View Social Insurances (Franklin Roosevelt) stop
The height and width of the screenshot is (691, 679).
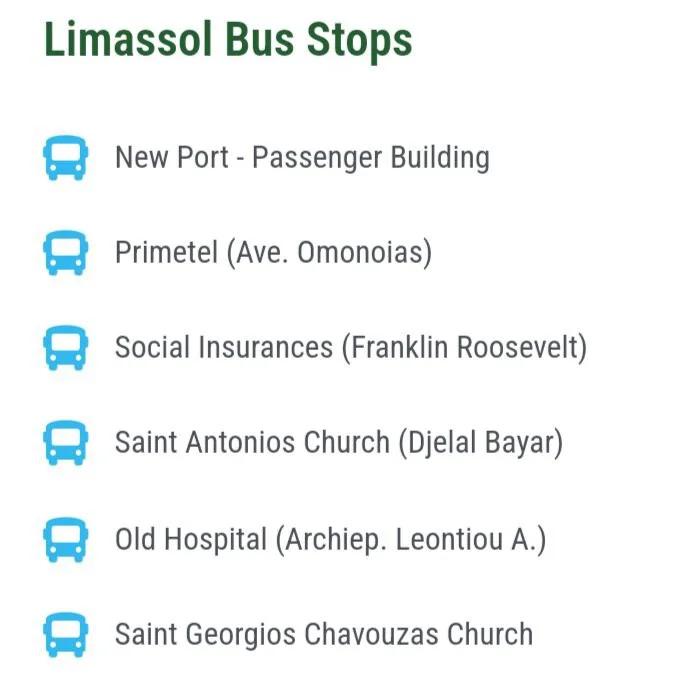pos(350,348)
